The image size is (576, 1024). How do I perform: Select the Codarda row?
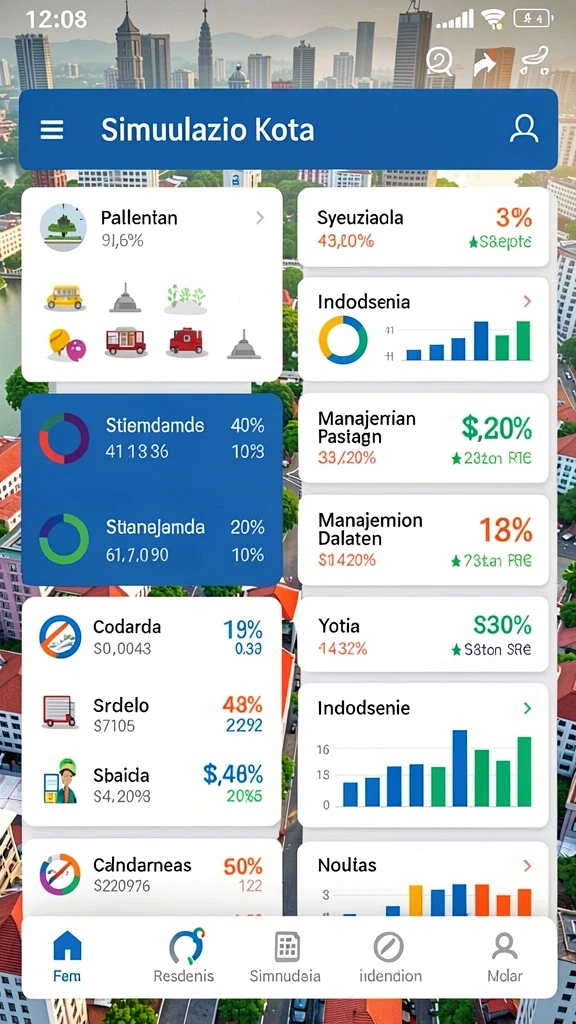click(x=152, y=637)
